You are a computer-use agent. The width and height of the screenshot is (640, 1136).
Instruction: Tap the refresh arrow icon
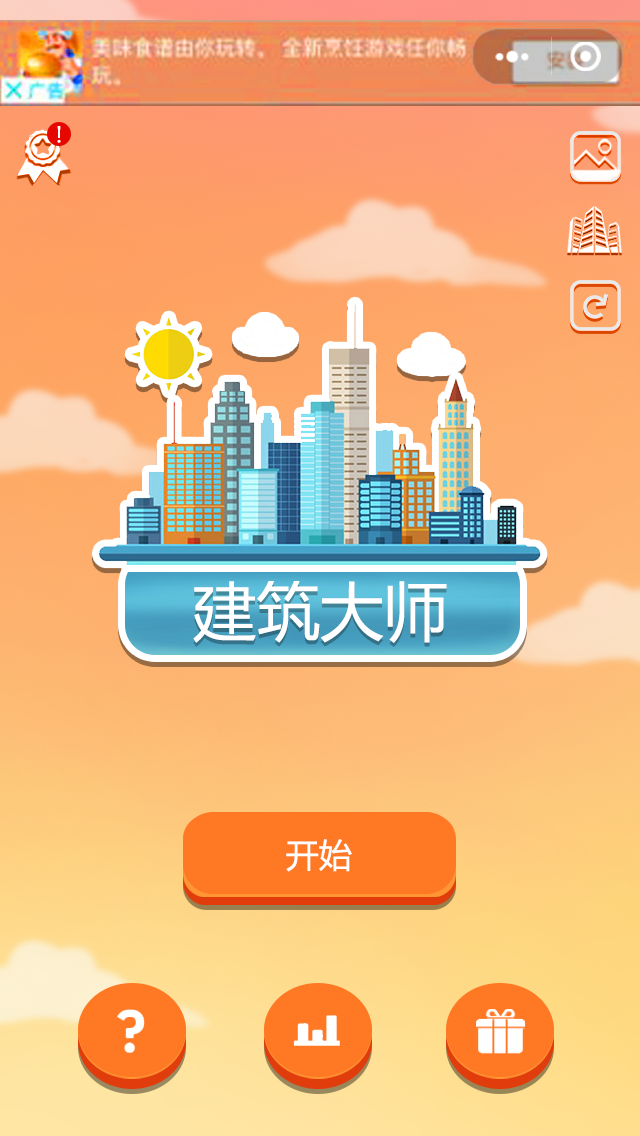[x=595, y=306]
